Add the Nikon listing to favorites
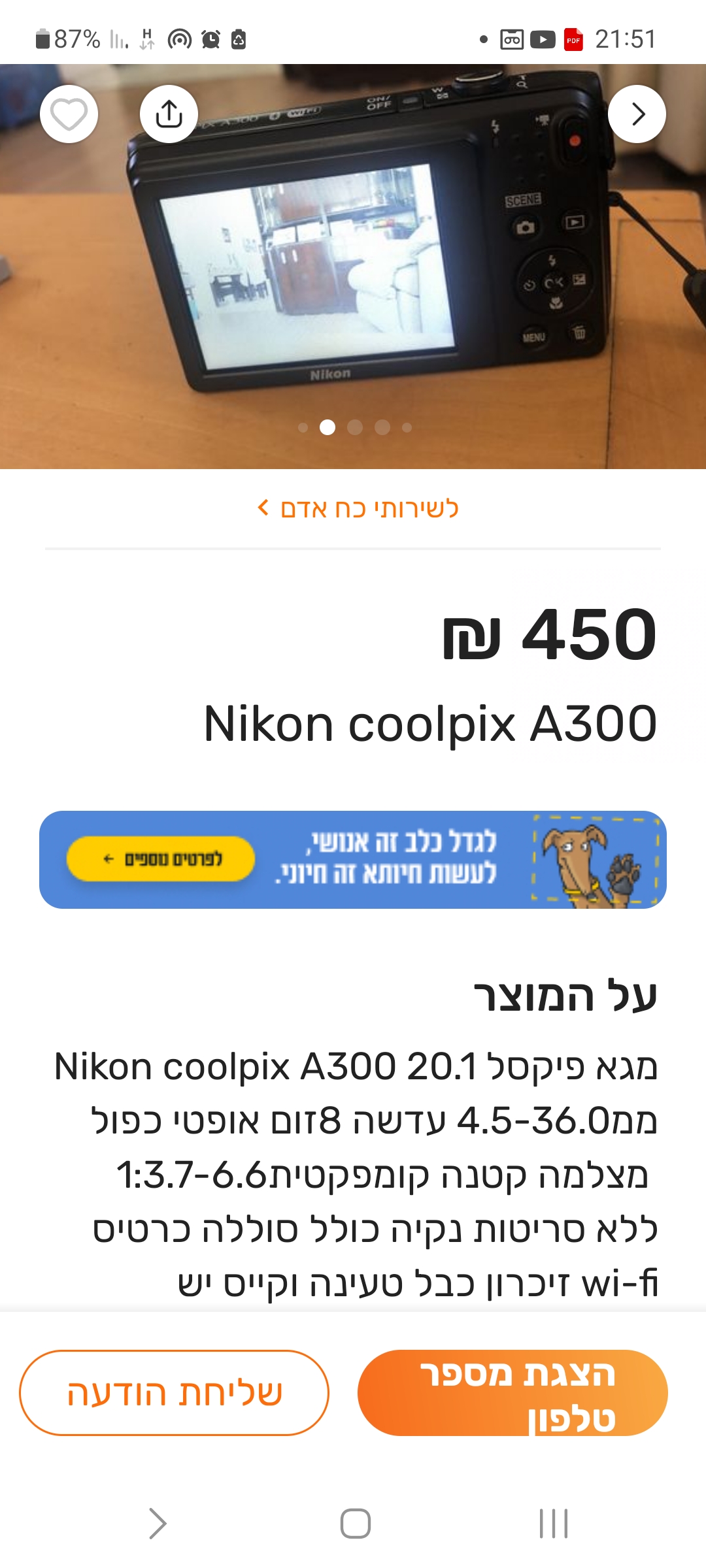 (69, 114)
